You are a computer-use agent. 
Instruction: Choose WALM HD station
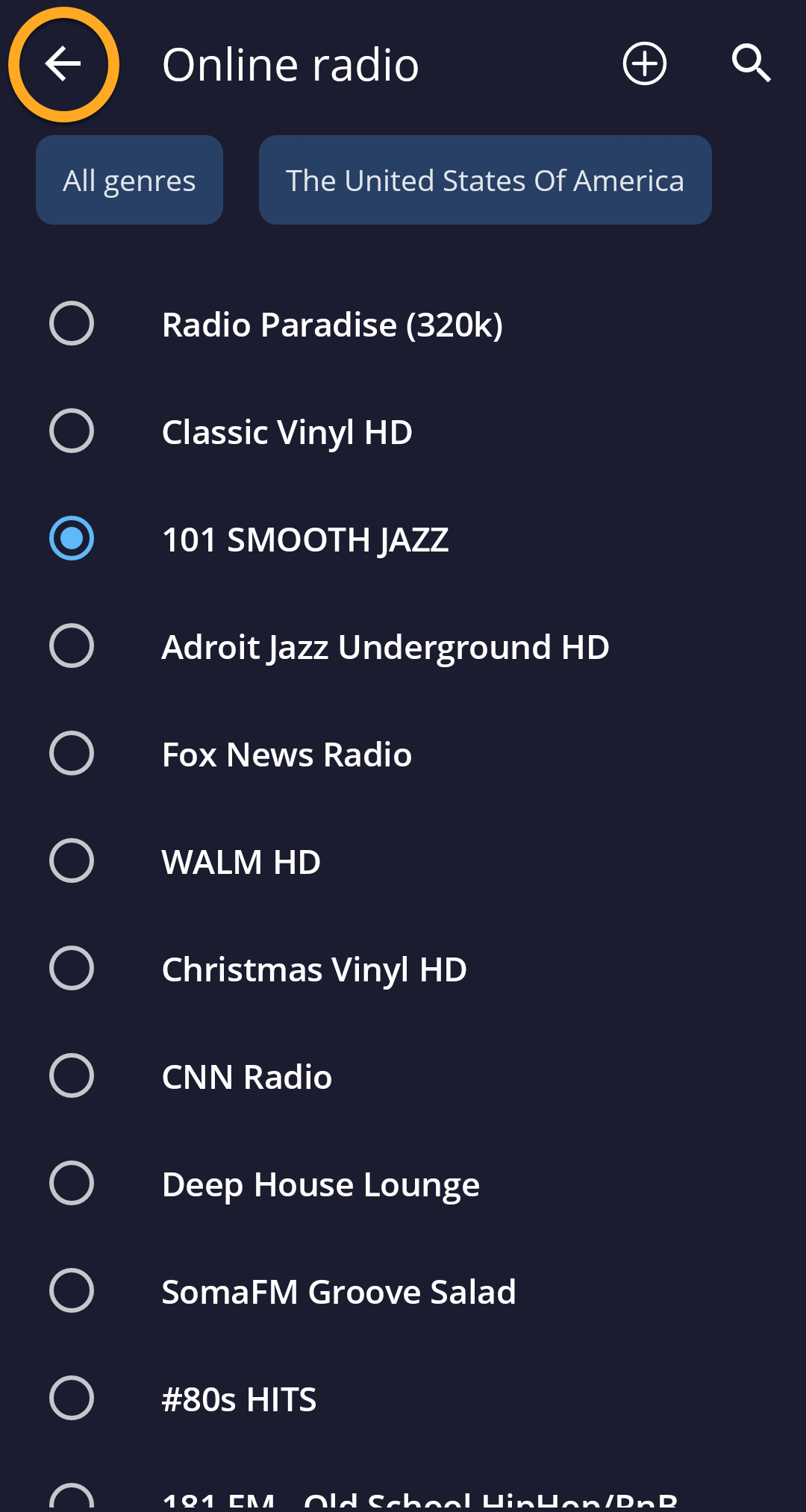click(x=241, y=862)
